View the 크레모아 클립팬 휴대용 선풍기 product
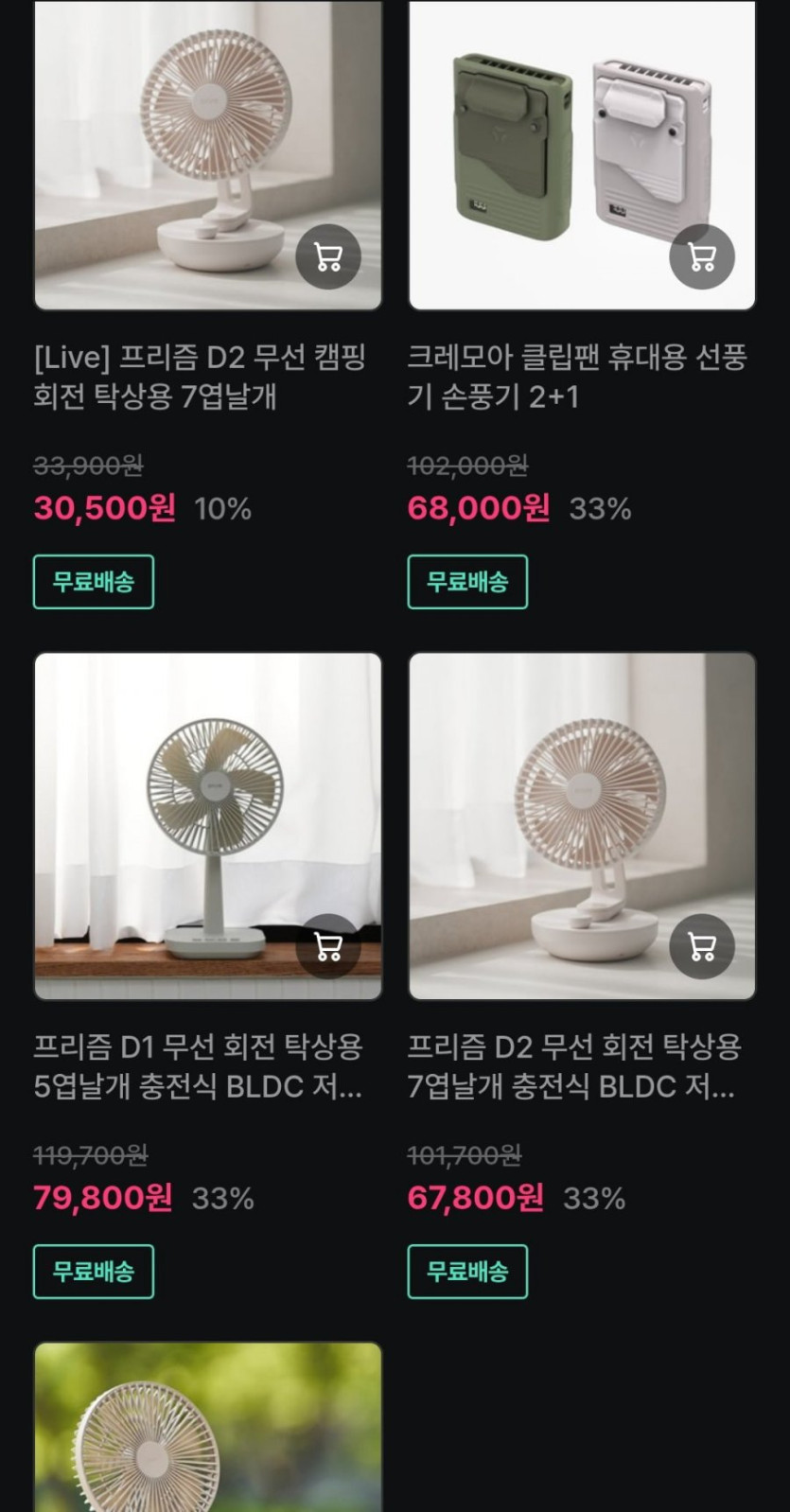 pos(577,376)
